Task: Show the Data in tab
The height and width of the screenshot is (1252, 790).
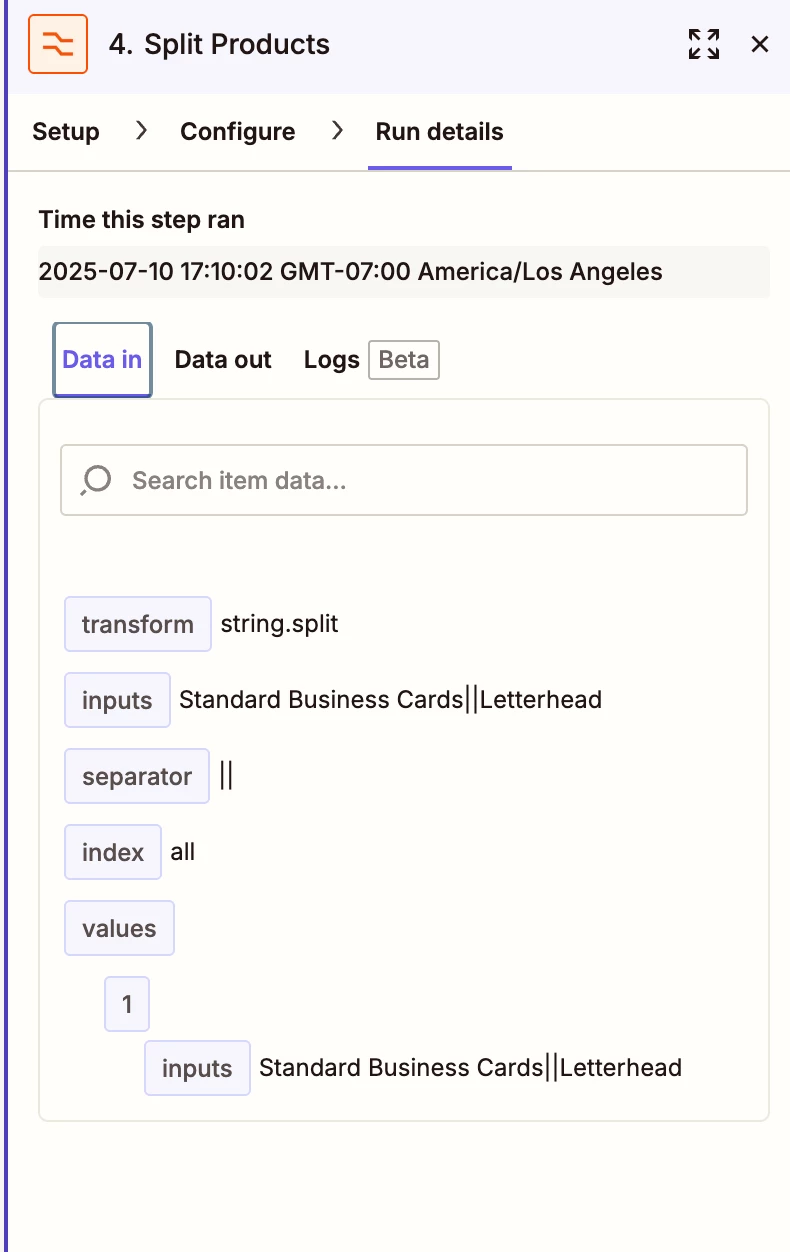Action: (x=102, y=360)
